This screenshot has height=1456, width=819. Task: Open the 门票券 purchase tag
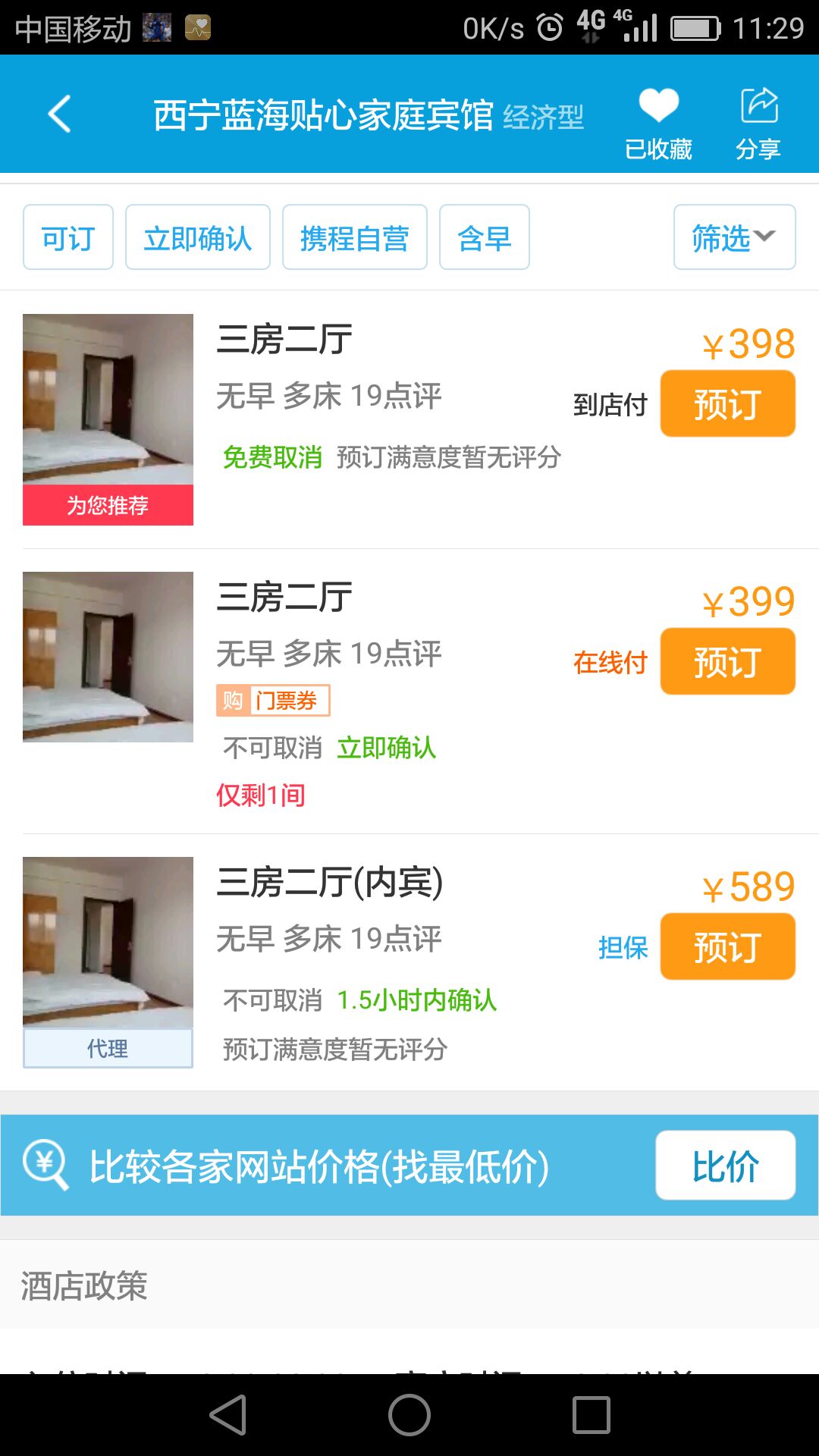pyautogui.click(x=273, y=701)
